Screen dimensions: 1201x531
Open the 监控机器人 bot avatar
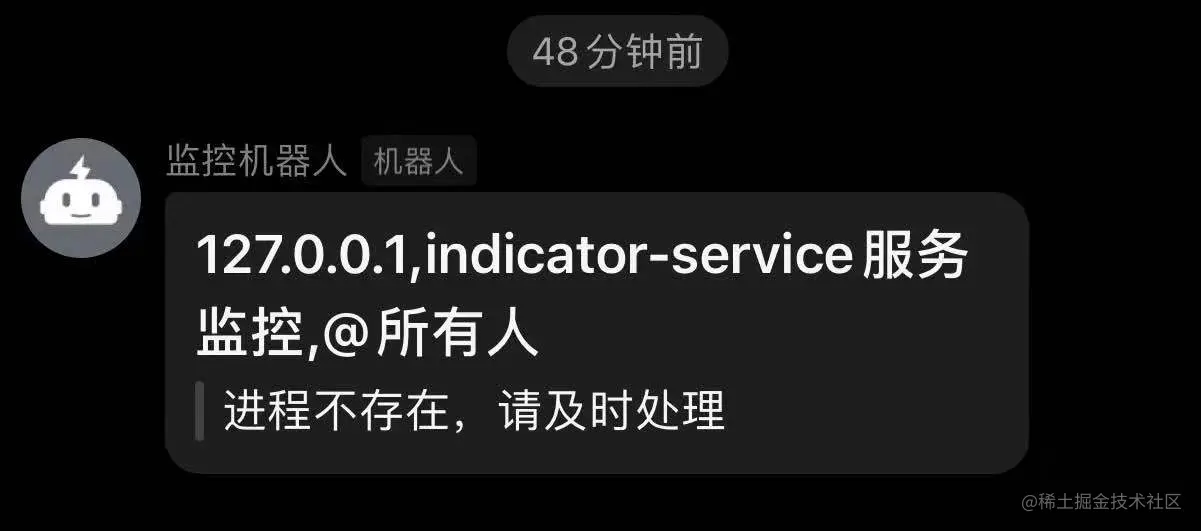(81, 198)
